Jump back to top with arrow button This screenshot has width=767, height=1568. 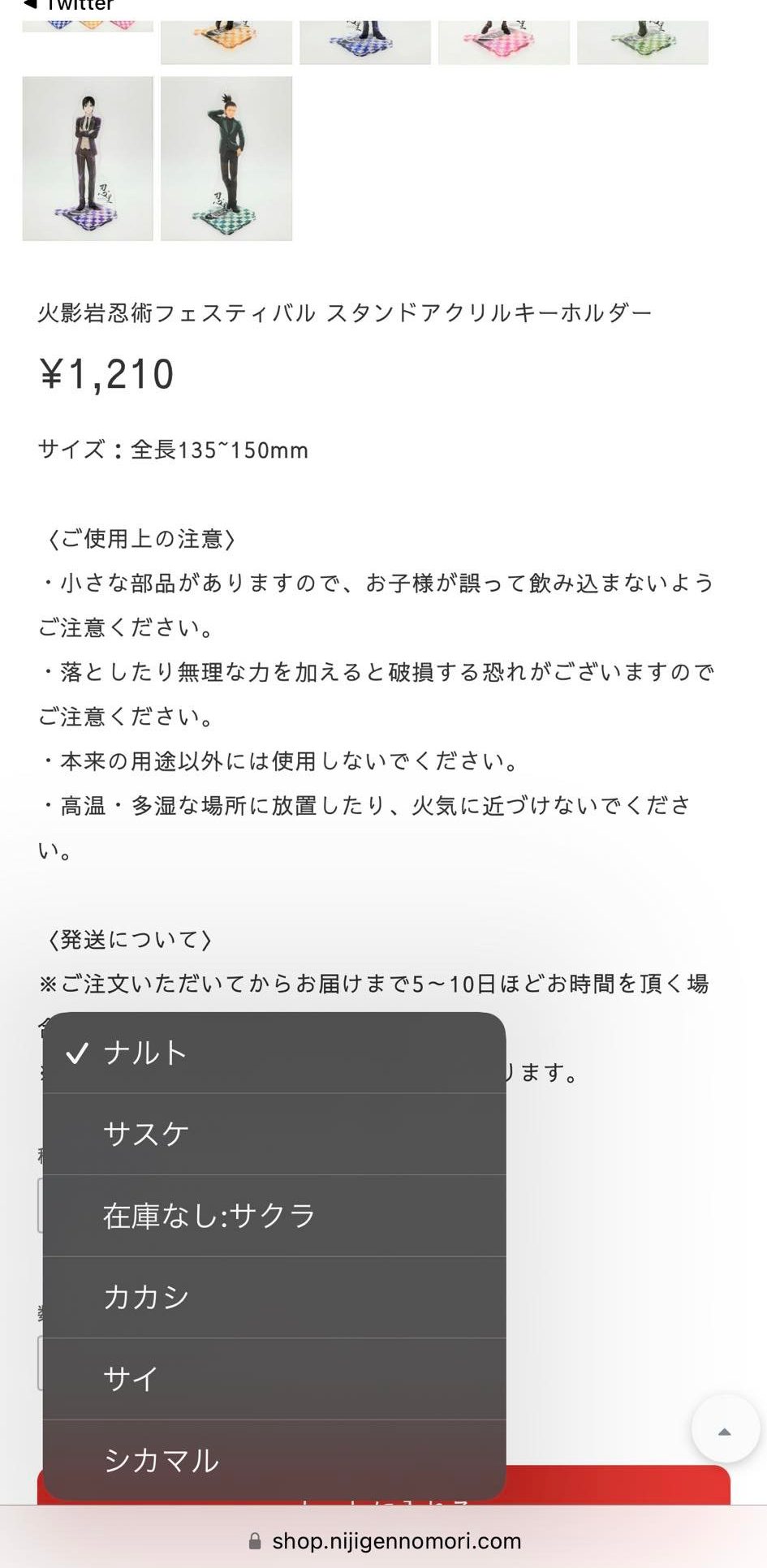click(725, 1429)
